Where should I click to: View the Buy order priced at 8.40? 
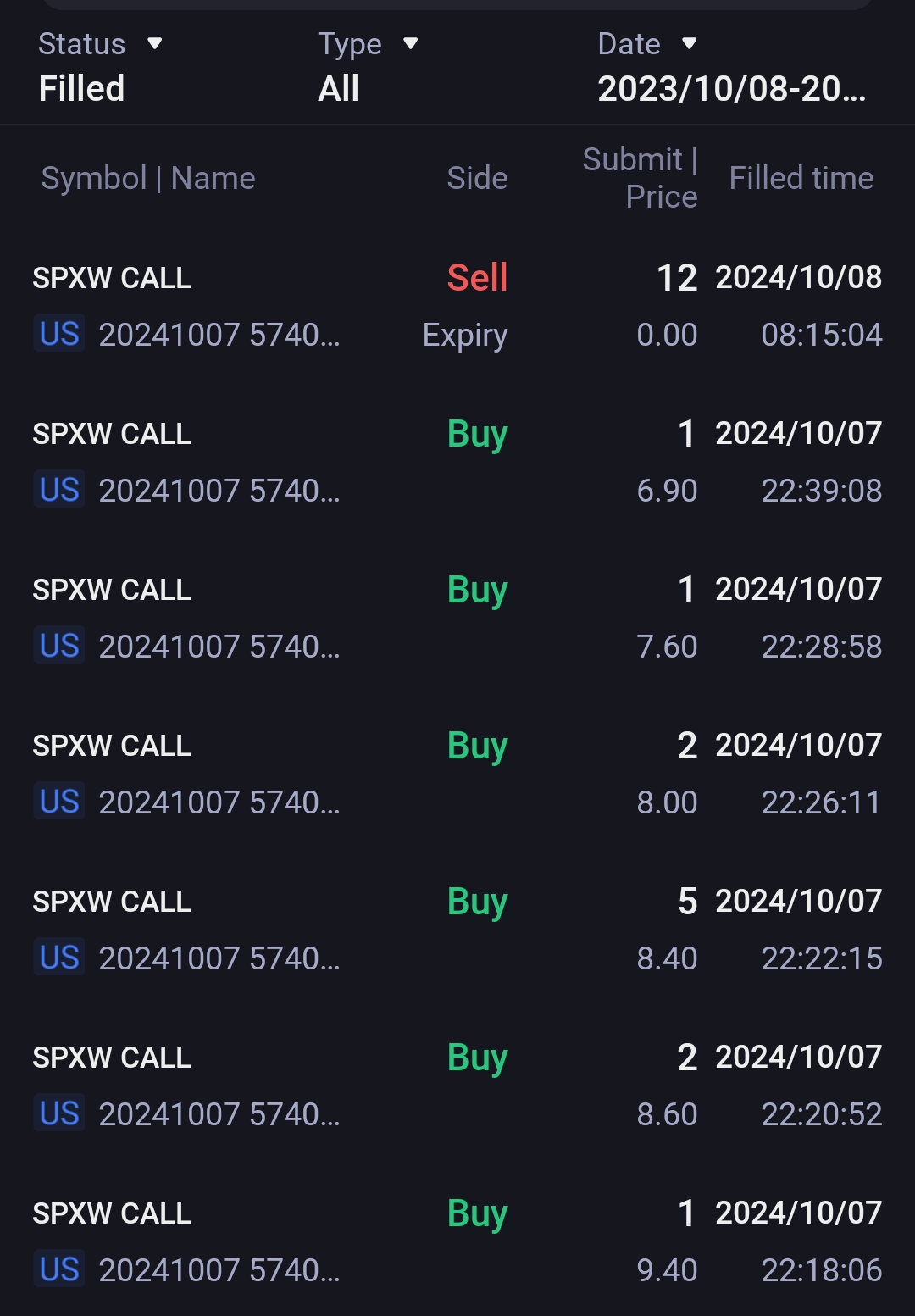coord(457,930)
